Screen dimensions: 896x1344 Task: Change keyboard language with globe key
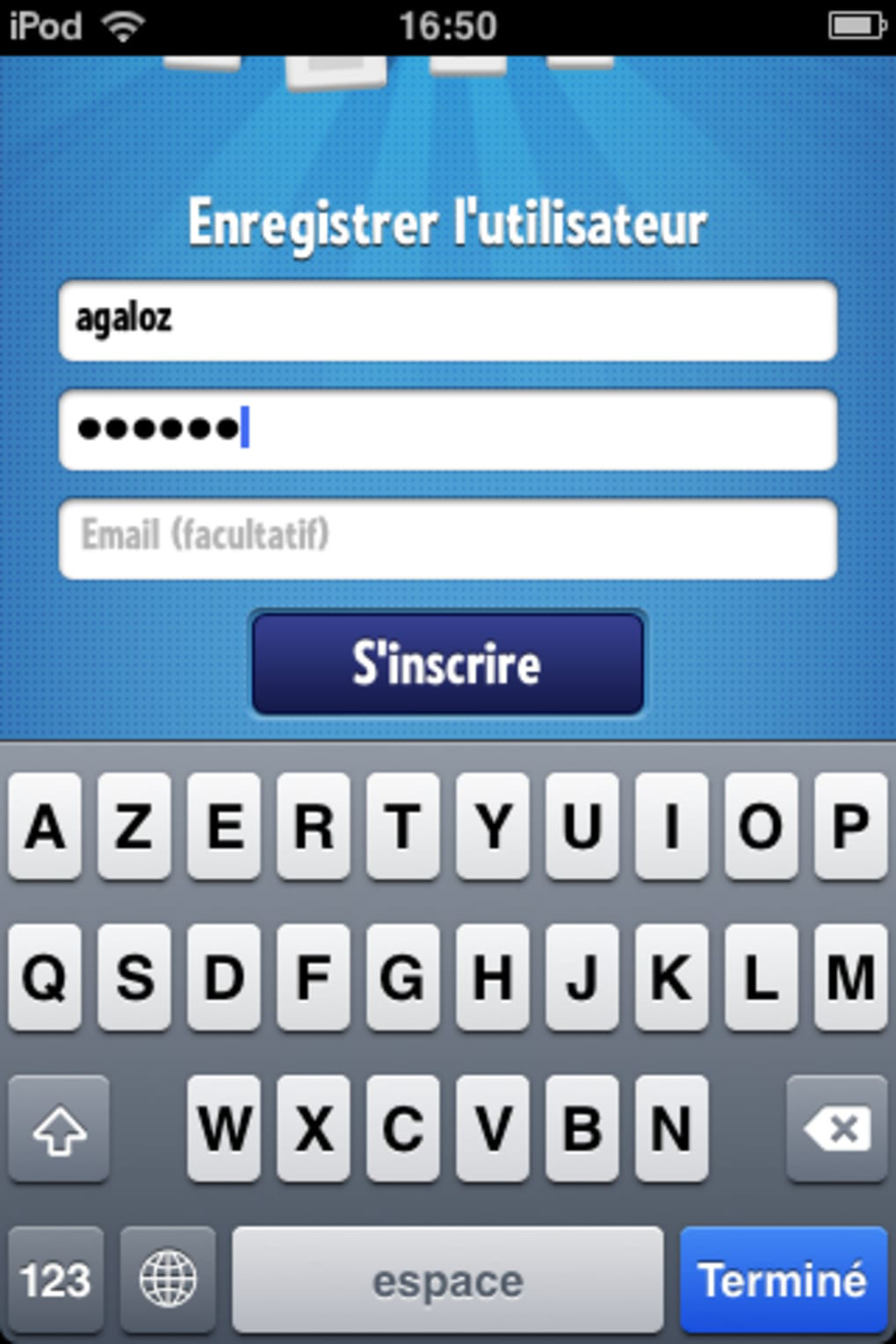point(168,1280)
